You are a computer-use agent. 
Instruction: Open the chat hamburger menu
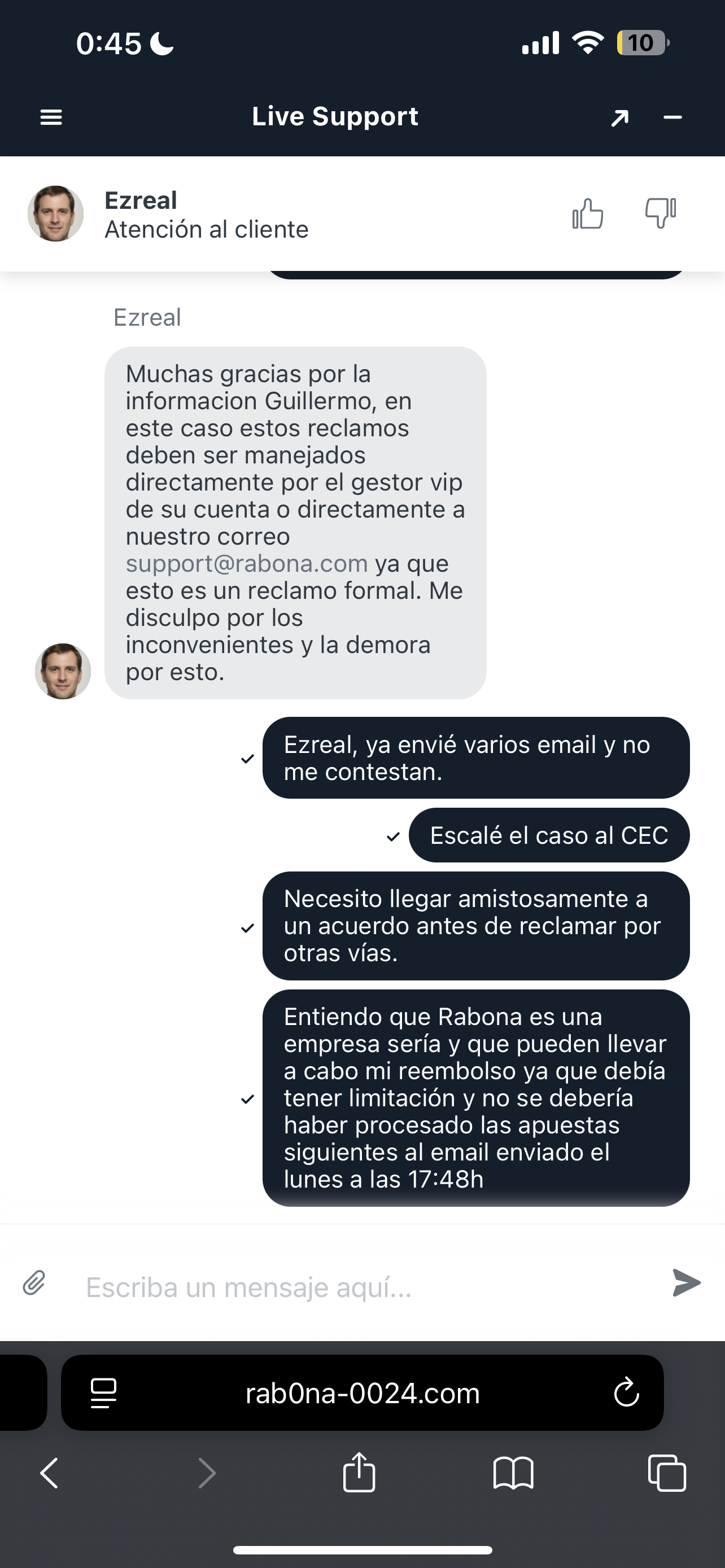[x=51, y=117]
